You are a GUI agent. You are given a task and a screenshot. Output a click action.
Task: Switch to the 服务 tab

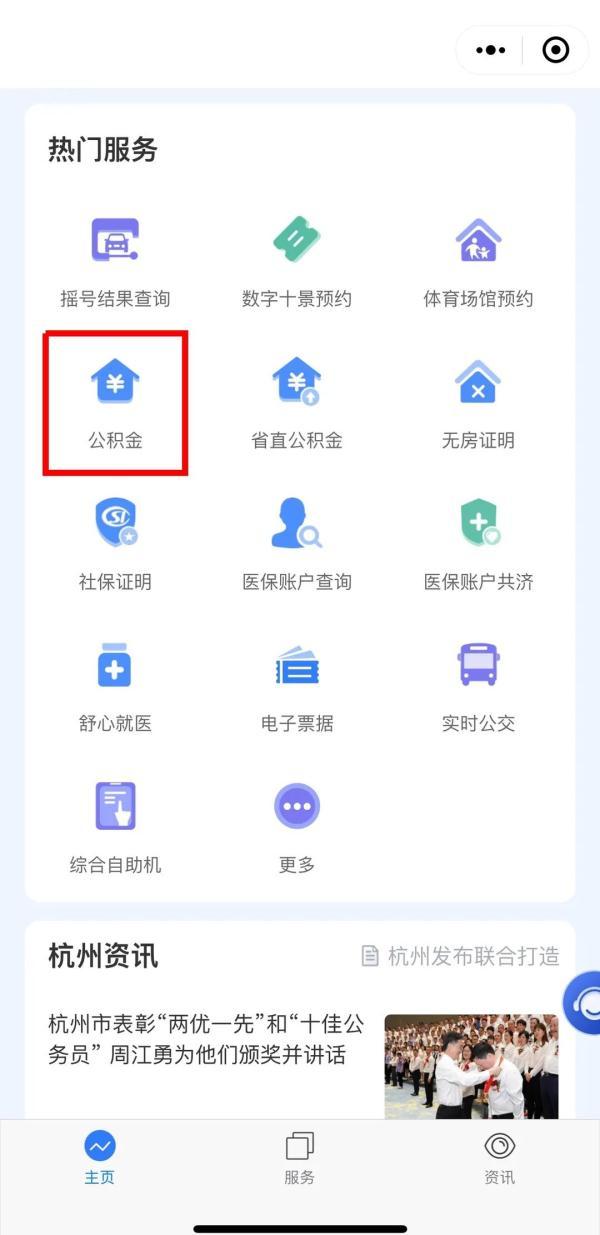point(299,1158)
